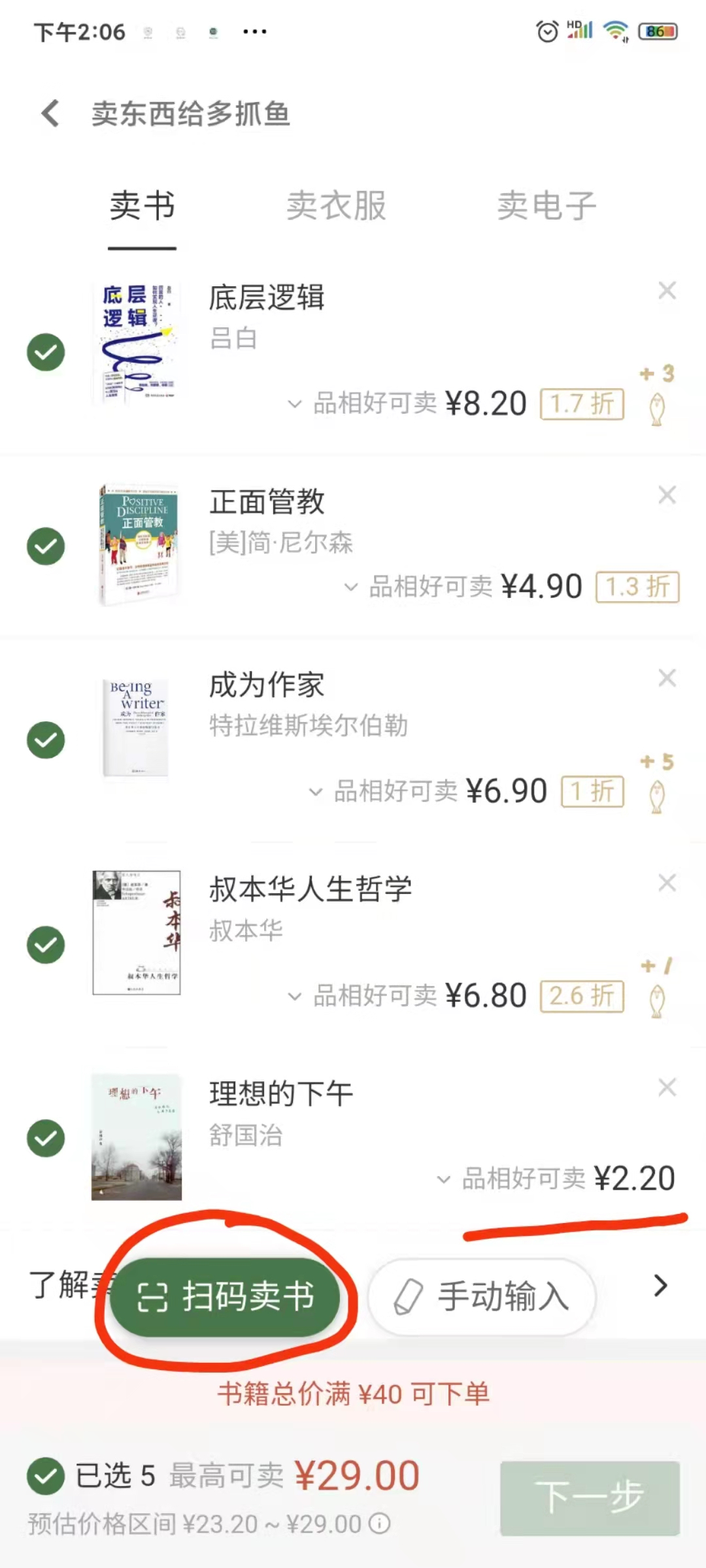Screen dimensions: 706x1568
Task: Expand condition details under 成为作家
Action: [x=318, y=792]
